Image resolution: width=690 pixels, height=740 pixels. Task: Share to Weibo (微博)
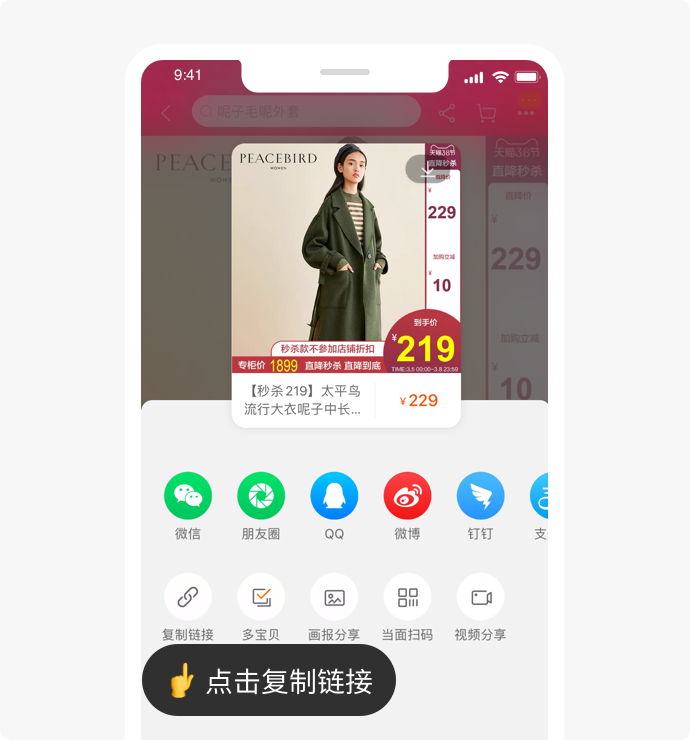(407, 496)
